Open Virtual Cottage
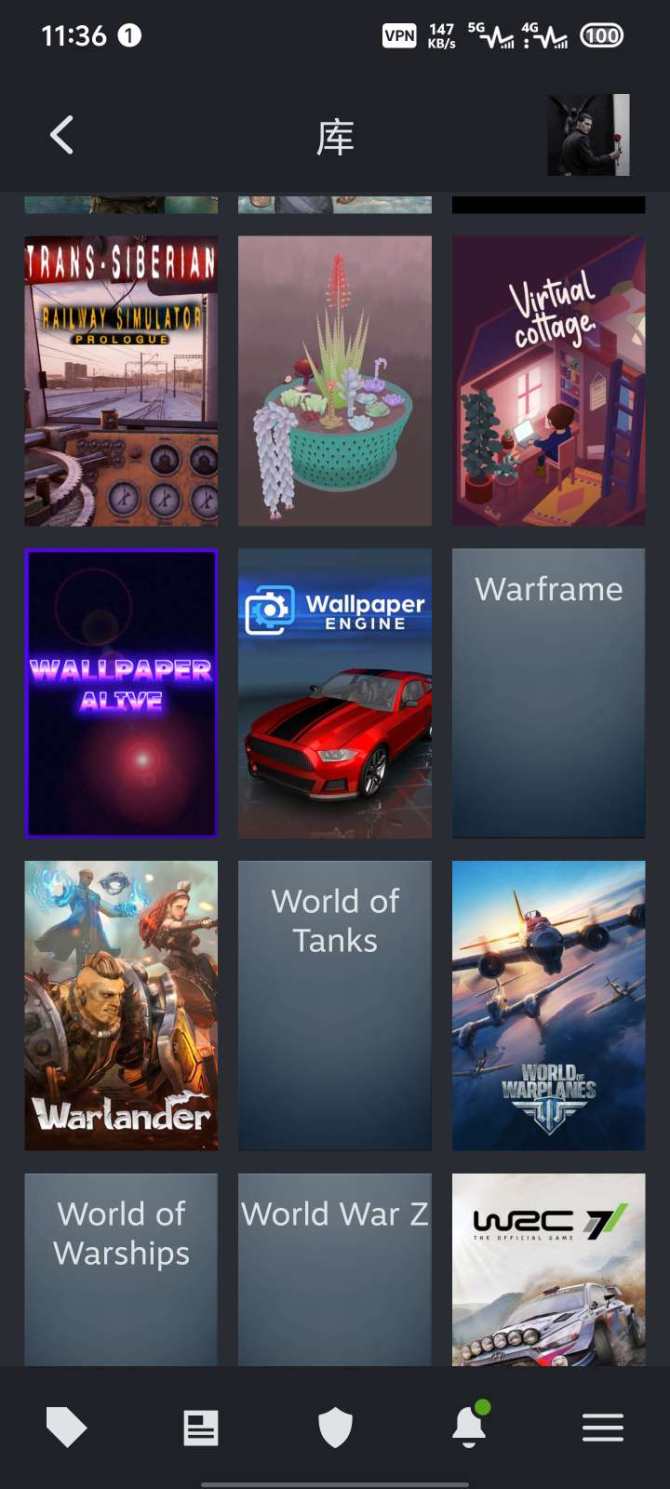The width and height of the screenshot is (670, 1489). click(548, 380)
